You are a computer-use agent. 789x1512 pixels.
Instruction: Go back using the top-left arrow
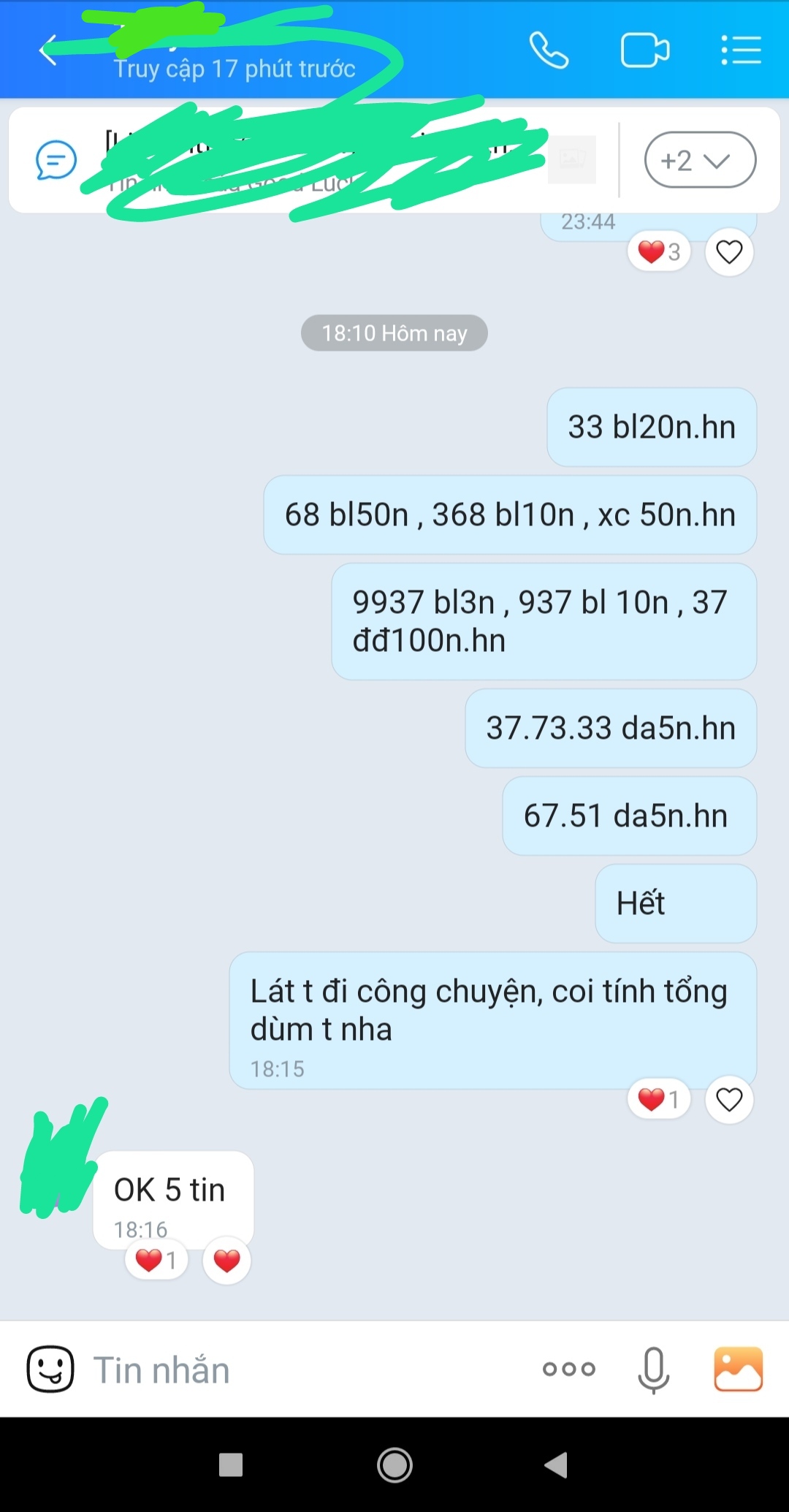(48, 50)
